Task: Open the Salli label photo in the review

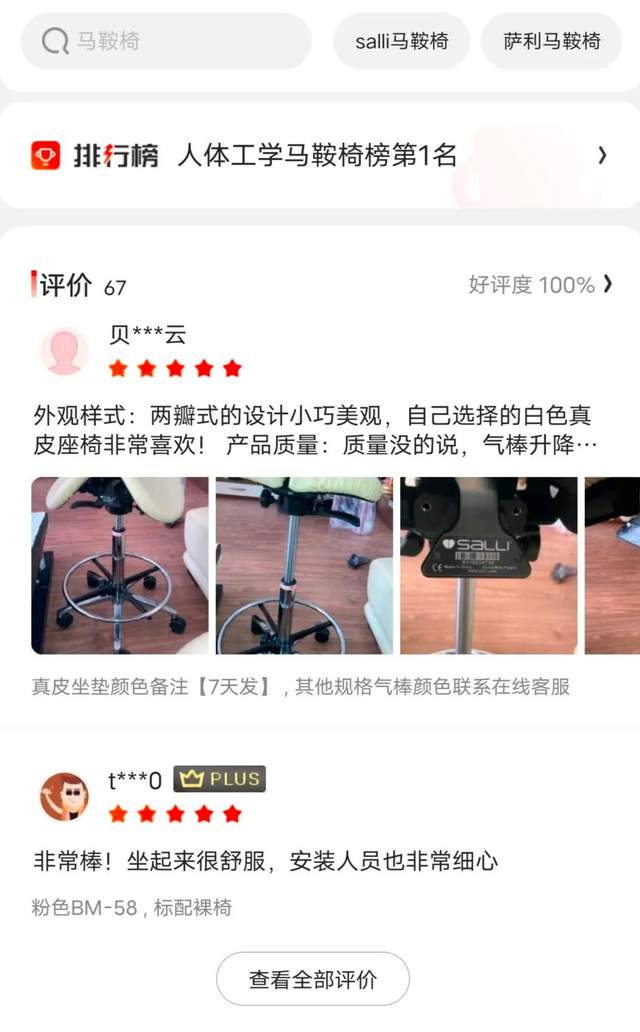Action: (488, 565)
